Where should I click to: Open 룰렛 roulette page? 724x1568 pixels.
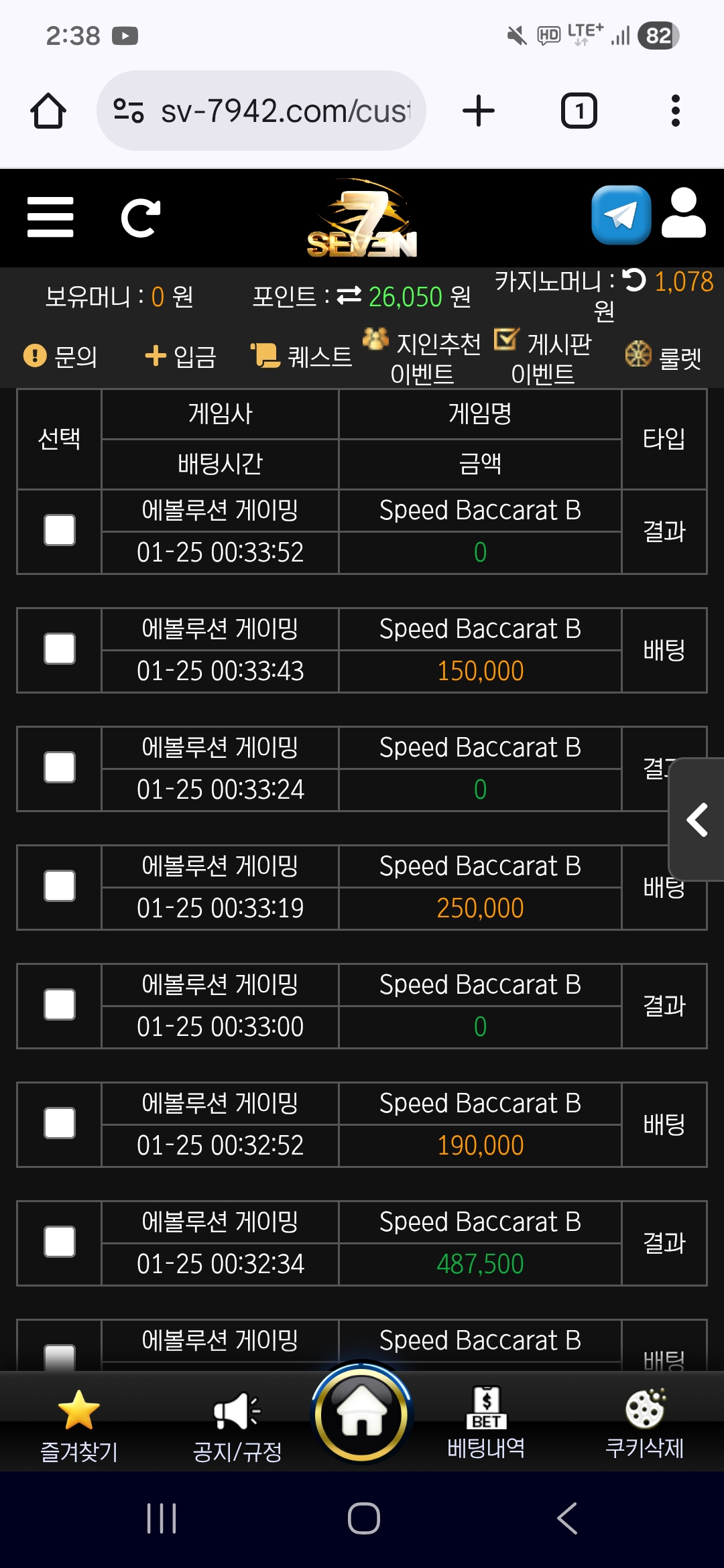pos(664,358)
